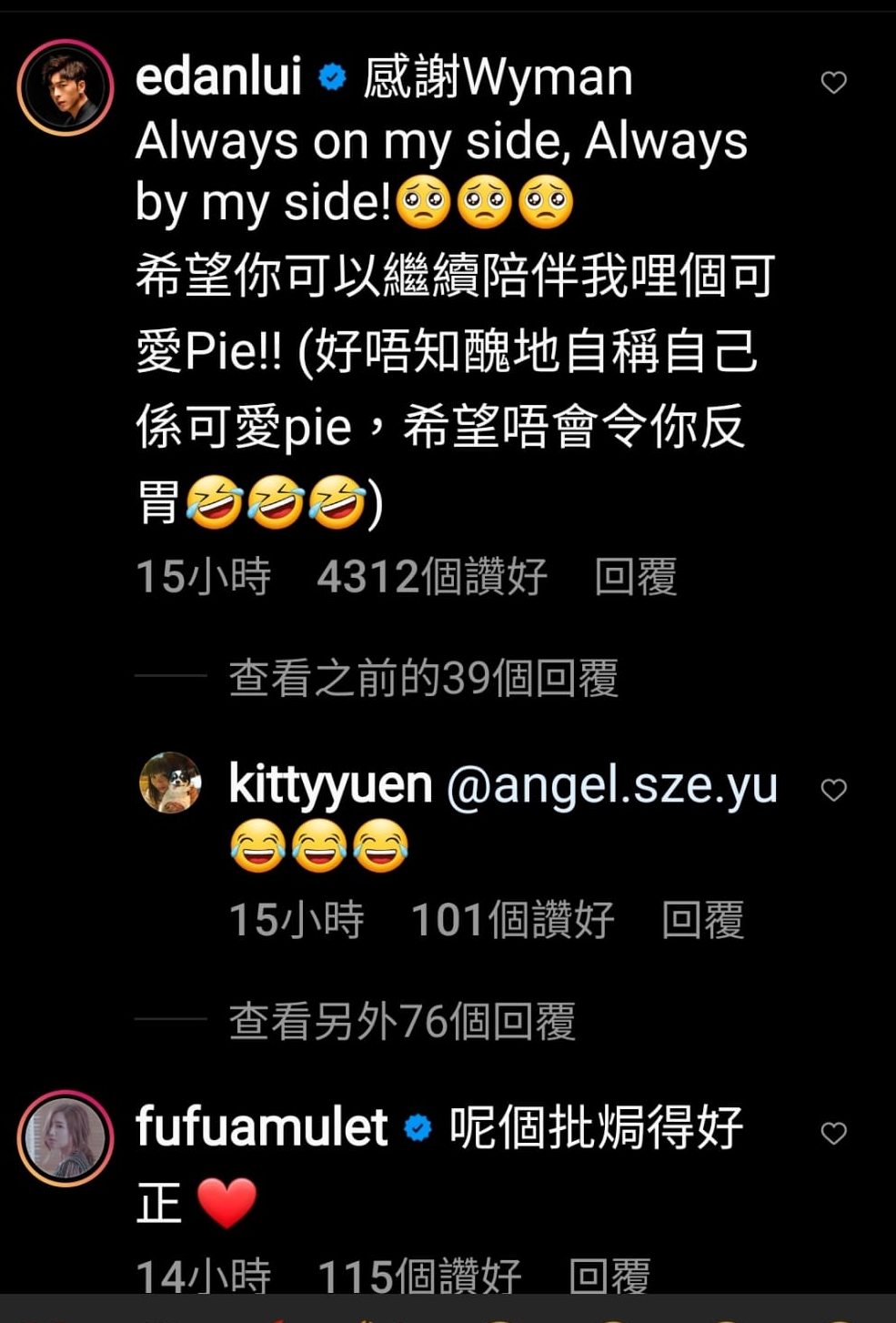This screenshot has height=1323, width=896.
Task: Like edanlui's comment with the heart icon
Action: pos(833,83)
